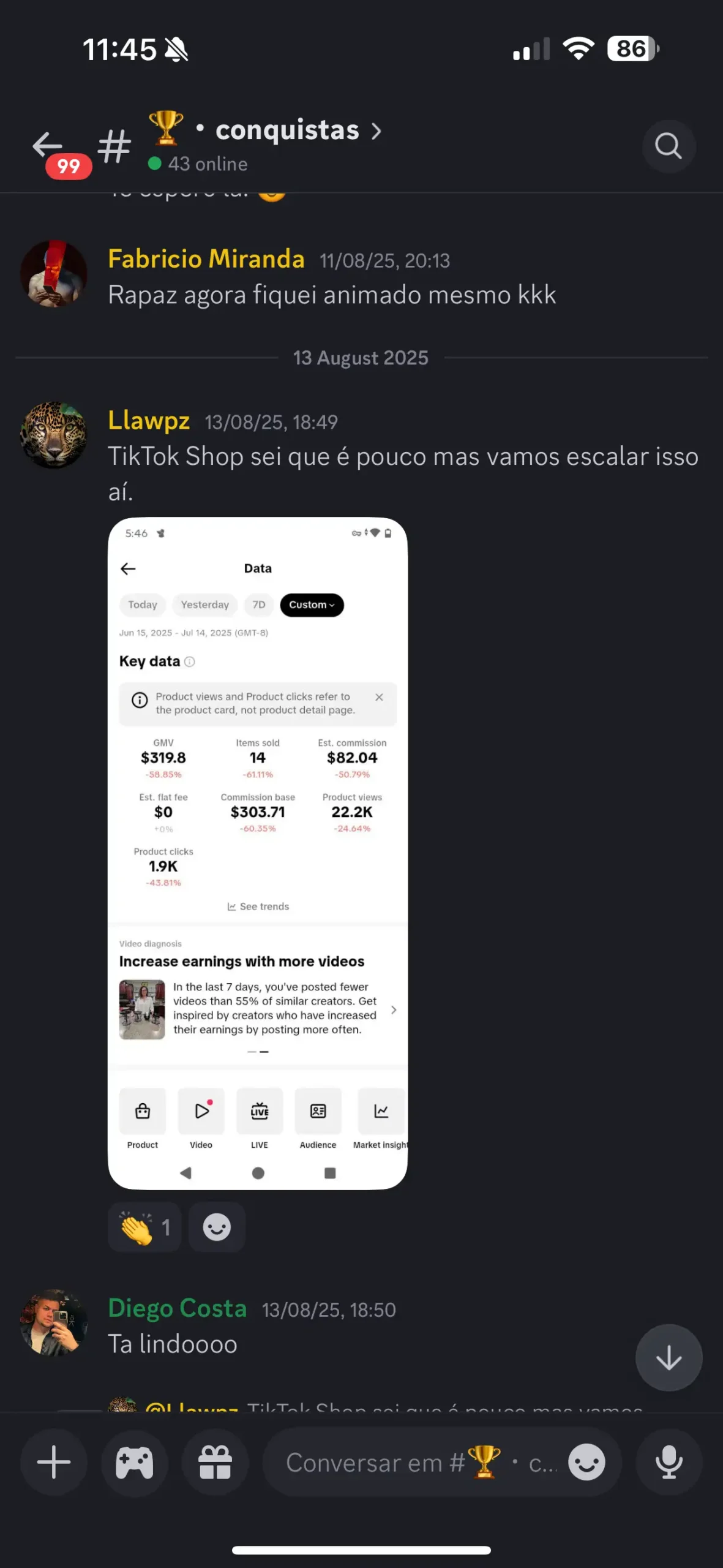Search within this channel
The height and width of the screenshot is (1568, 723).
[668, 146]
